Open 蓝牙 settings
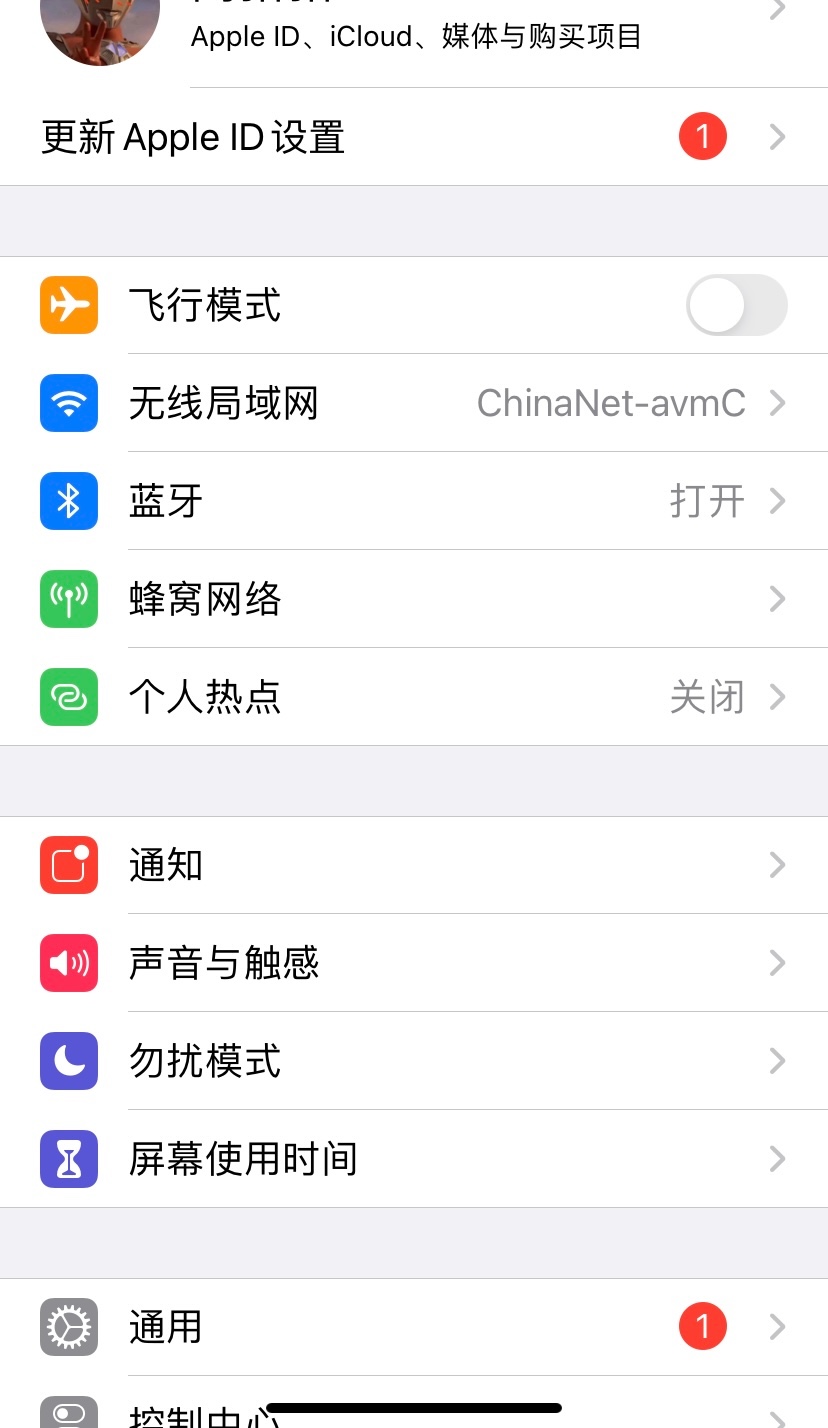828x1428 pixels. [x=414, y=501]
